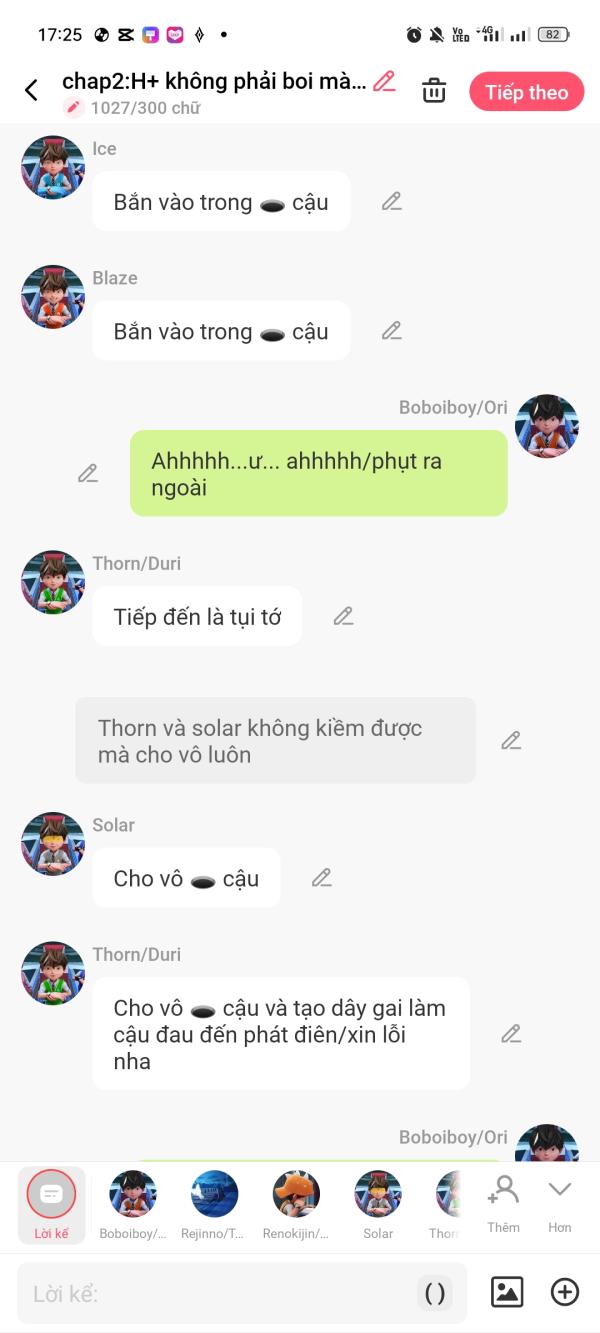The image size is (600, 1333).
Task: Tap the Tiếp theo button
Action: click(526, 92)
